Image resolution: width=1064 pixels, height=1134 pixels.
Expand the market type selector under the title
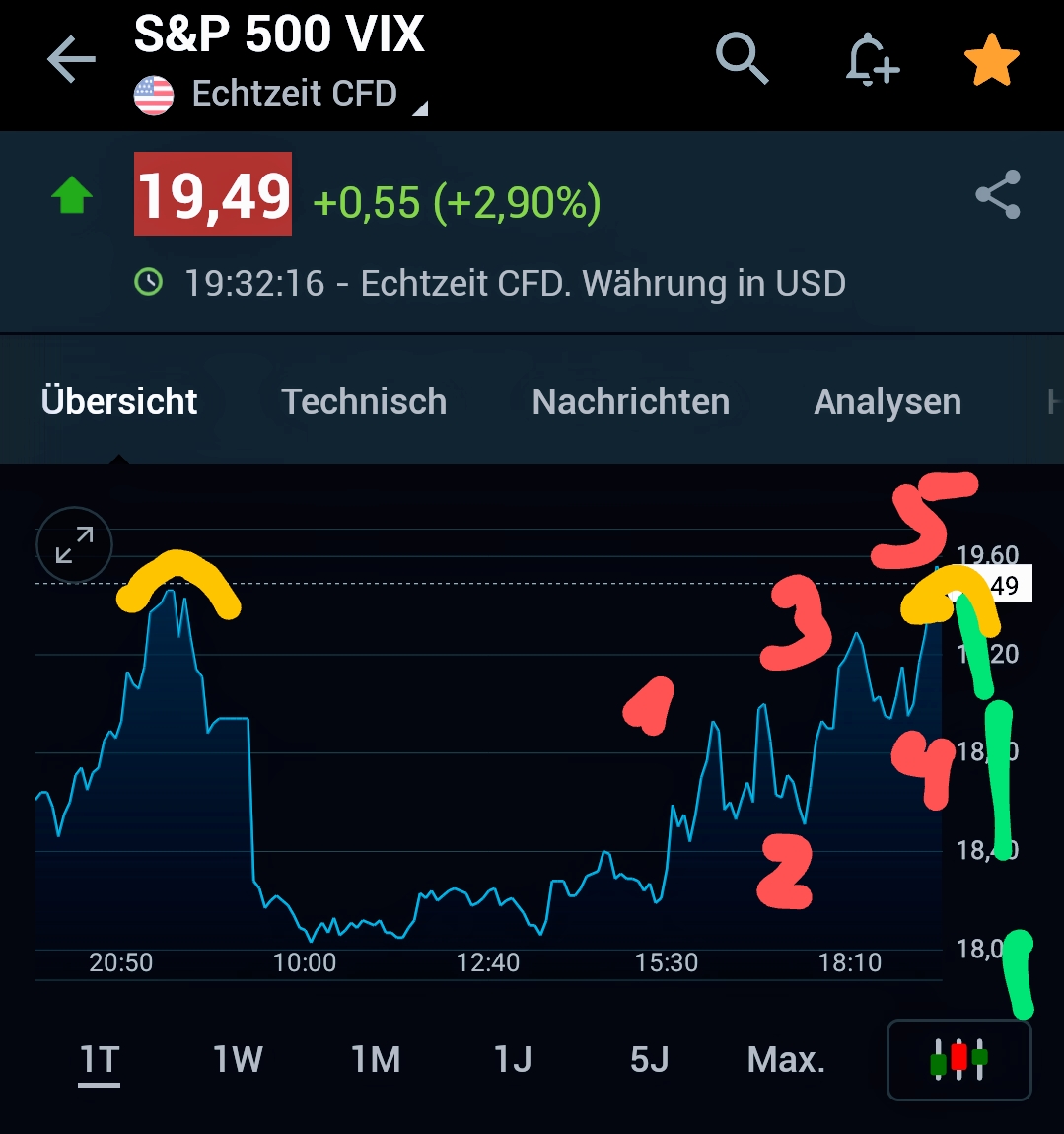click(x=295, y=93)
